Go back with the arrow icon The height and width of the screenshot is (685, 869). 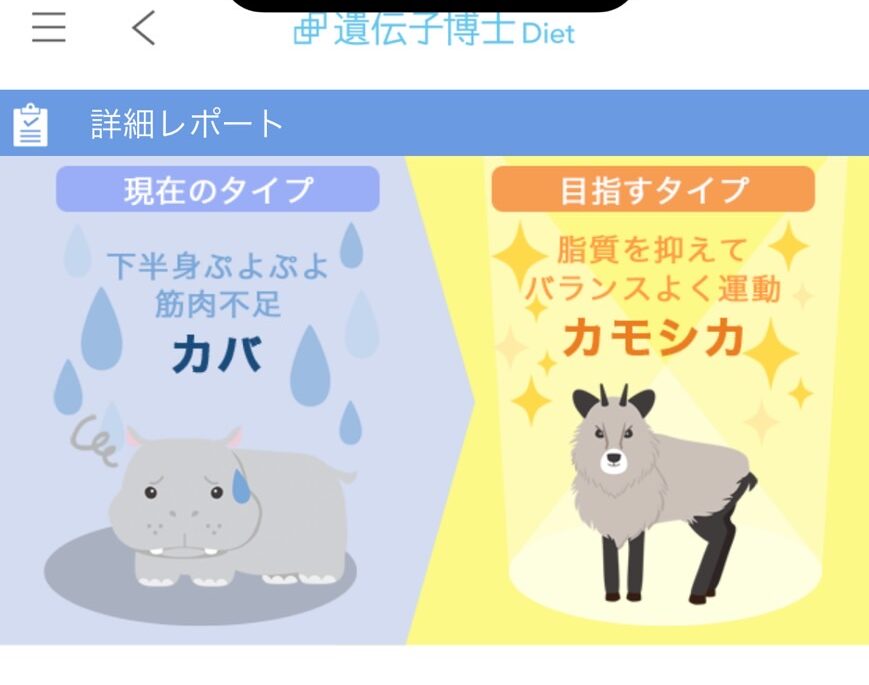click(144, 28)
